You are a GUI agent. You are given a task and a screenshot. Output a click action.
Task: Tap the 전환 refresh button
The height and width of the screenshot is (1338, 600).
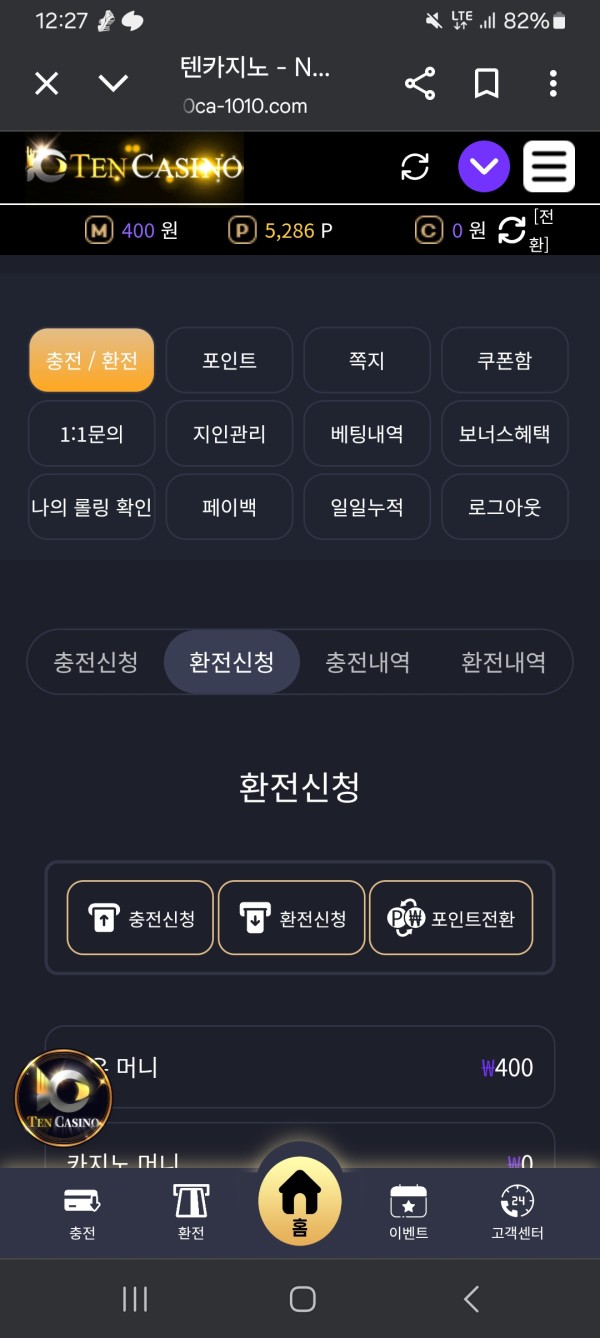pyautogui.click(x=512, y=230)
